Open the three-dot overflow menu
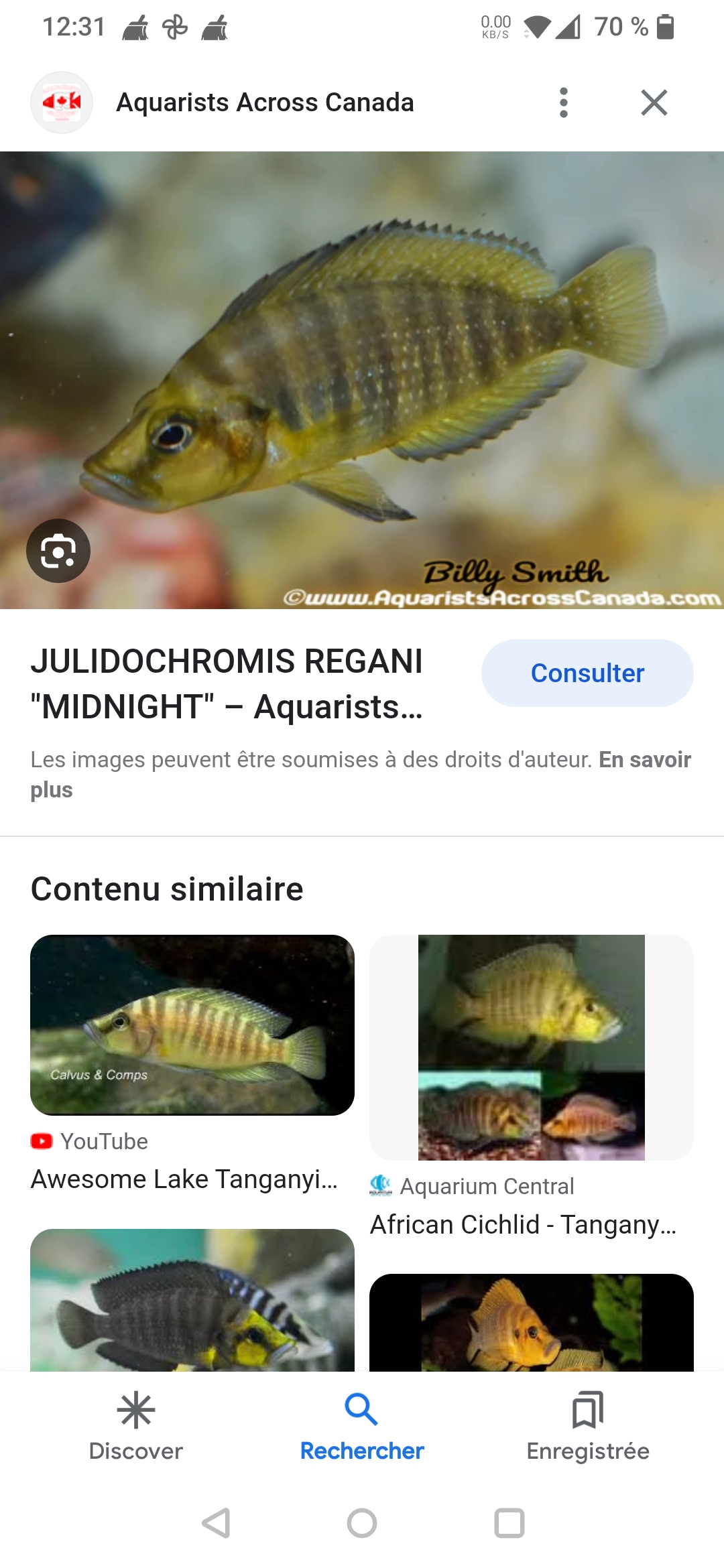 [564, 103]
